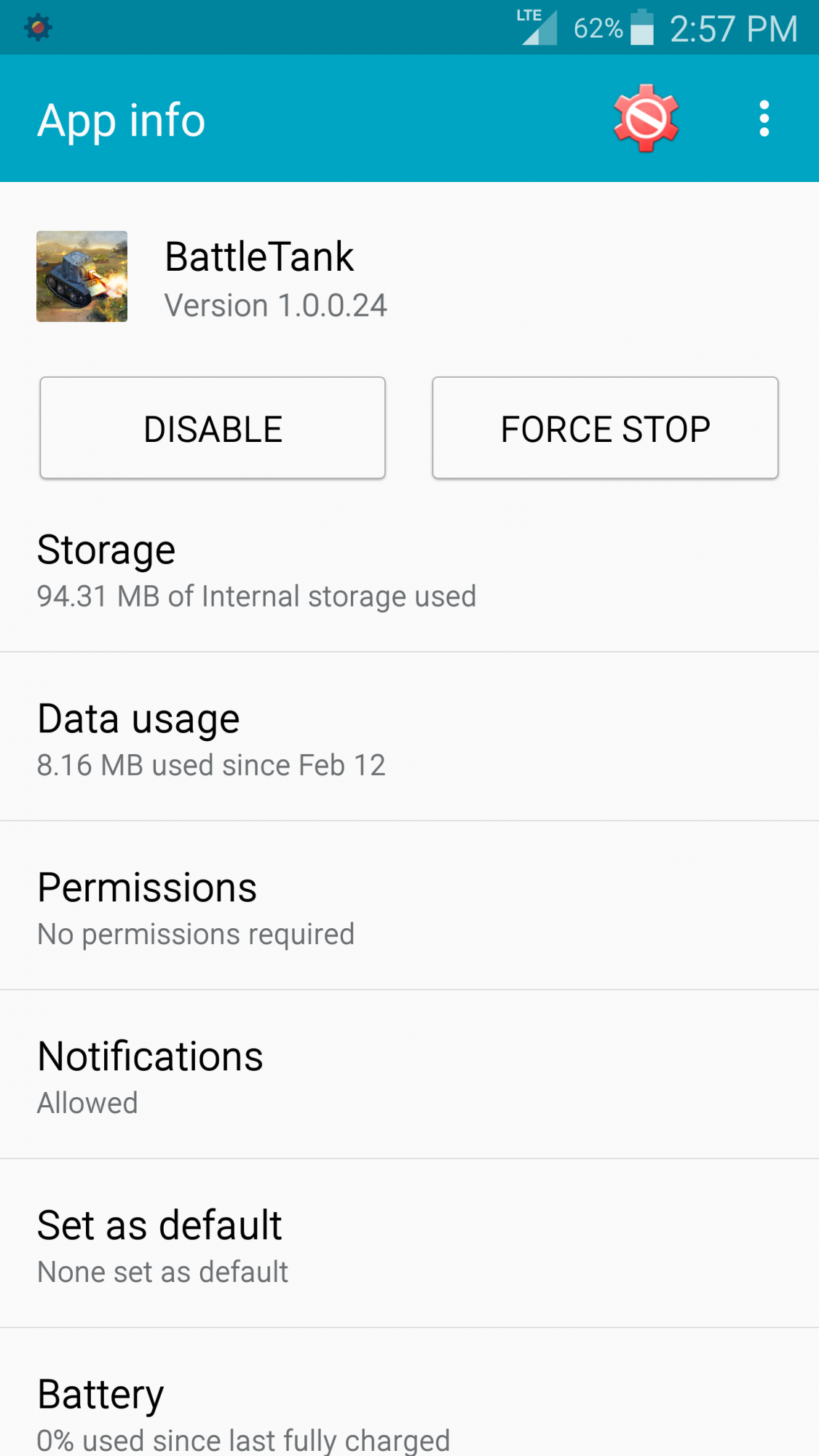View Data usage for BattleTank
This screenshot has width=819, height=1456.
409,740
